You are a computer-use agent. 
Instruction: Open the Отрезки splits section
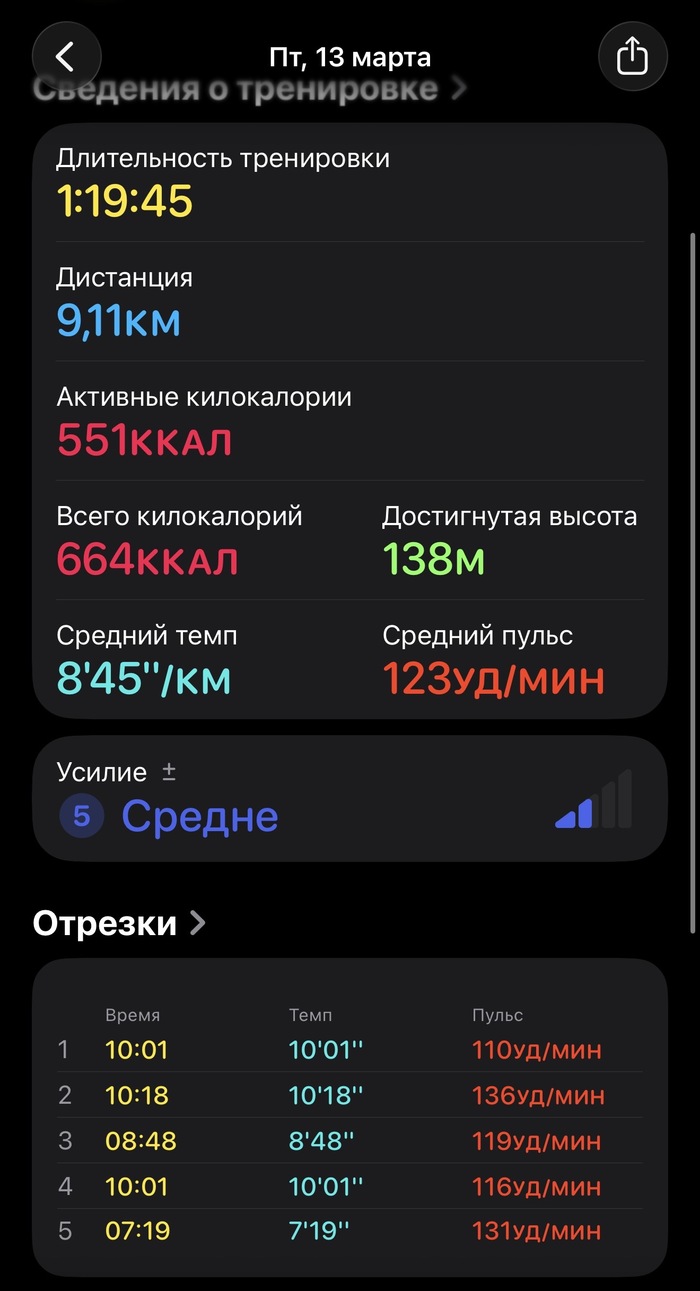coord(120,923)
